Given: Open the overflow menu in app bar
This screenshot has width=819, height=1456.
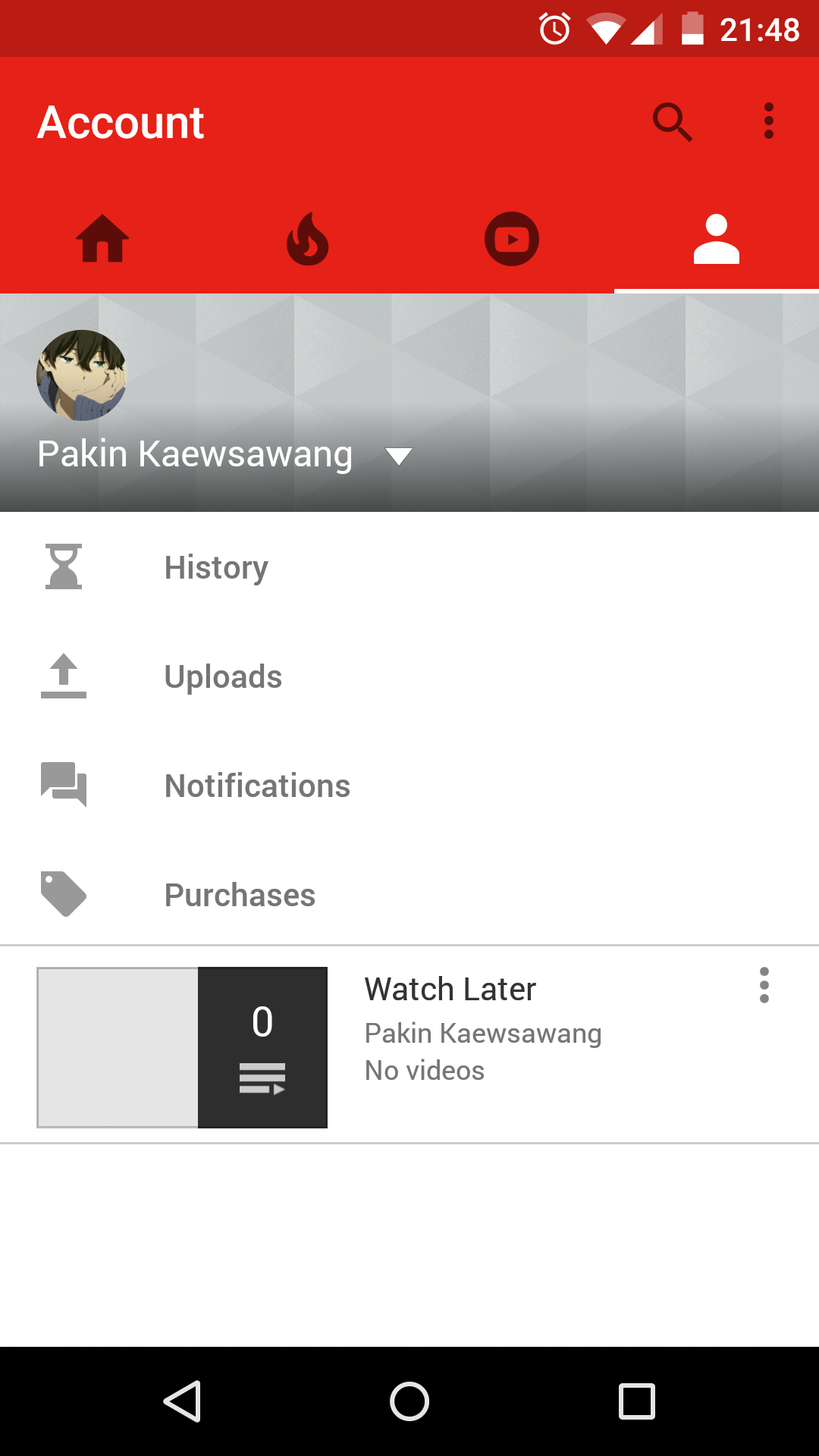Looking at the screenshot, I should (x=768, y=121).
